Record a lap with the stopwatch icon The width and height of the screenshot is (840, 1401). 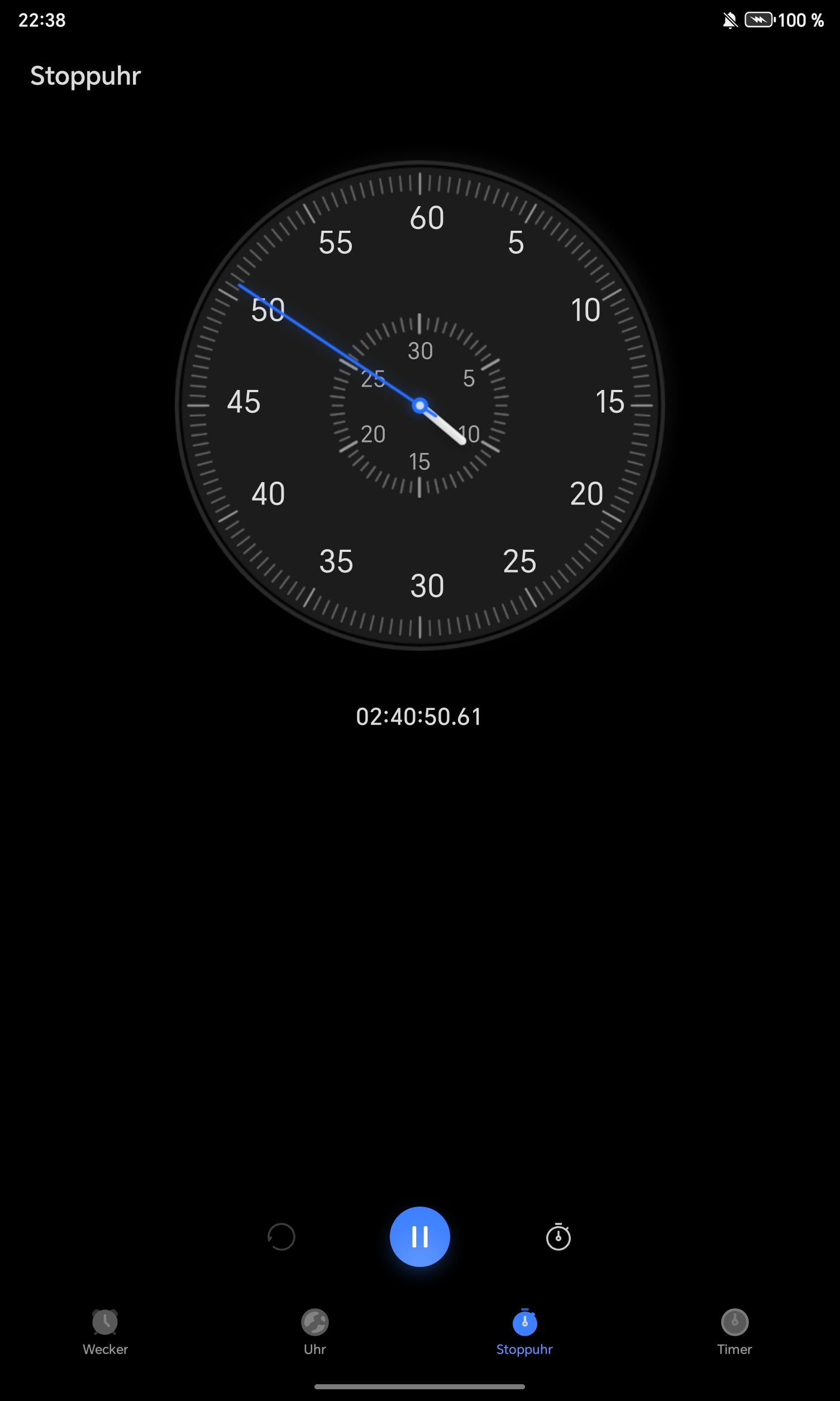pos(558,1236)
